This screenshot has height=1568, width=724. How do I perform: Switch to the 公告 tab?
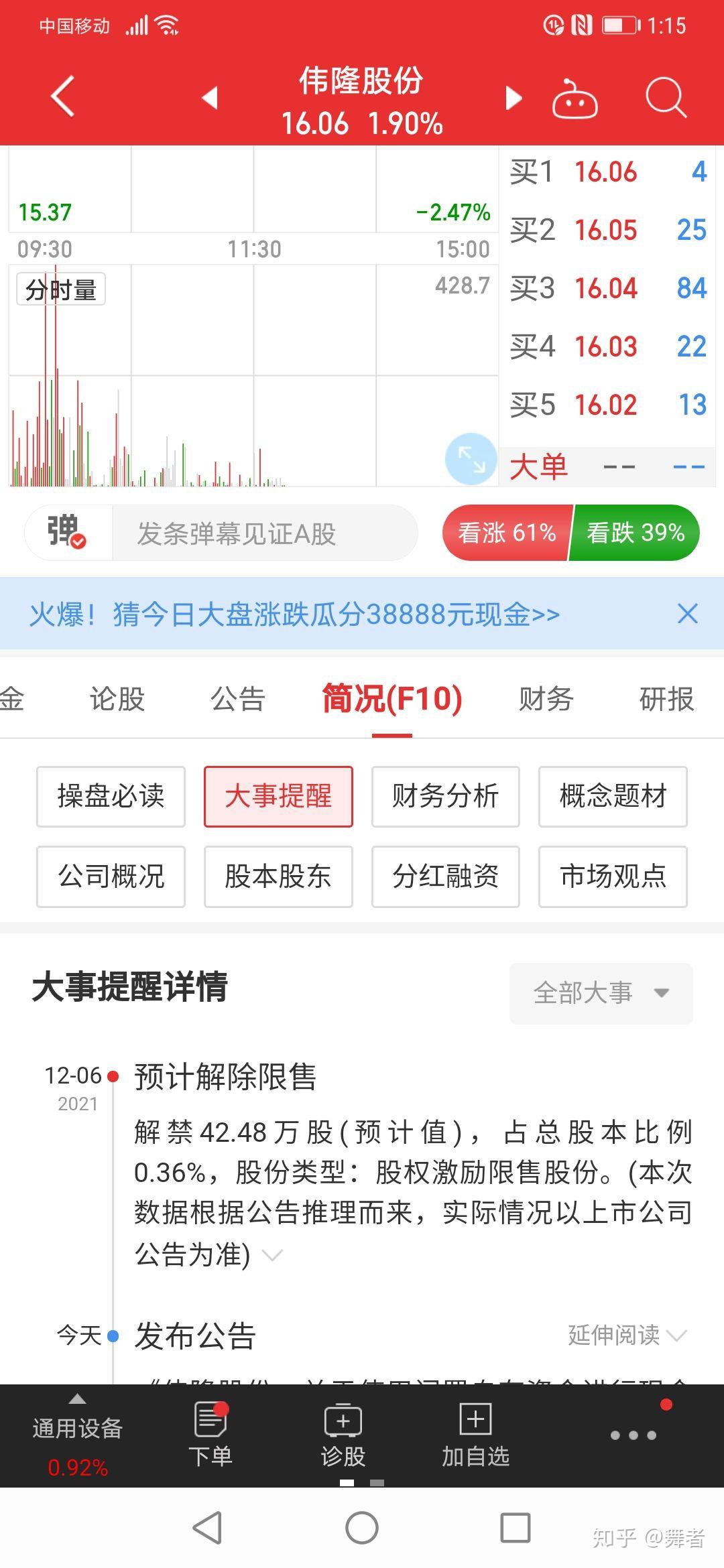coord(238,700)
